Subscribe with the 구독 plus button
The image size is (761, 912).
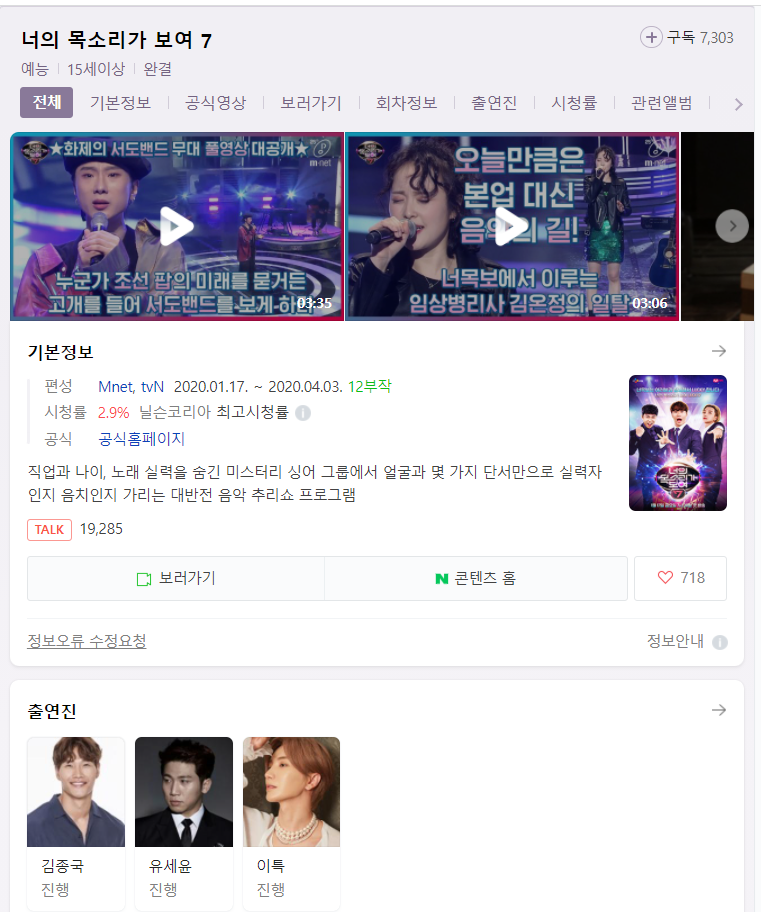(652, 38)
